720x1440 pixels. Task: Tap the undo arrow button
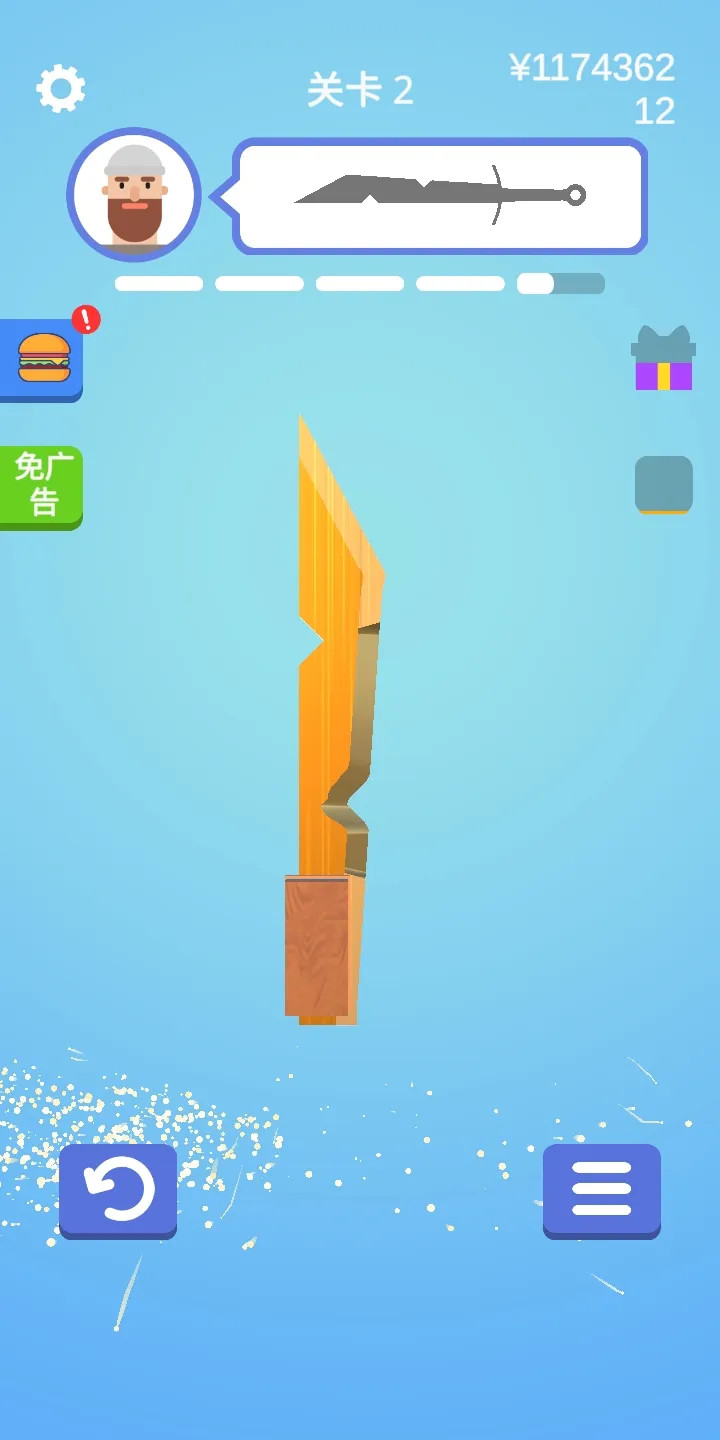118,1190
